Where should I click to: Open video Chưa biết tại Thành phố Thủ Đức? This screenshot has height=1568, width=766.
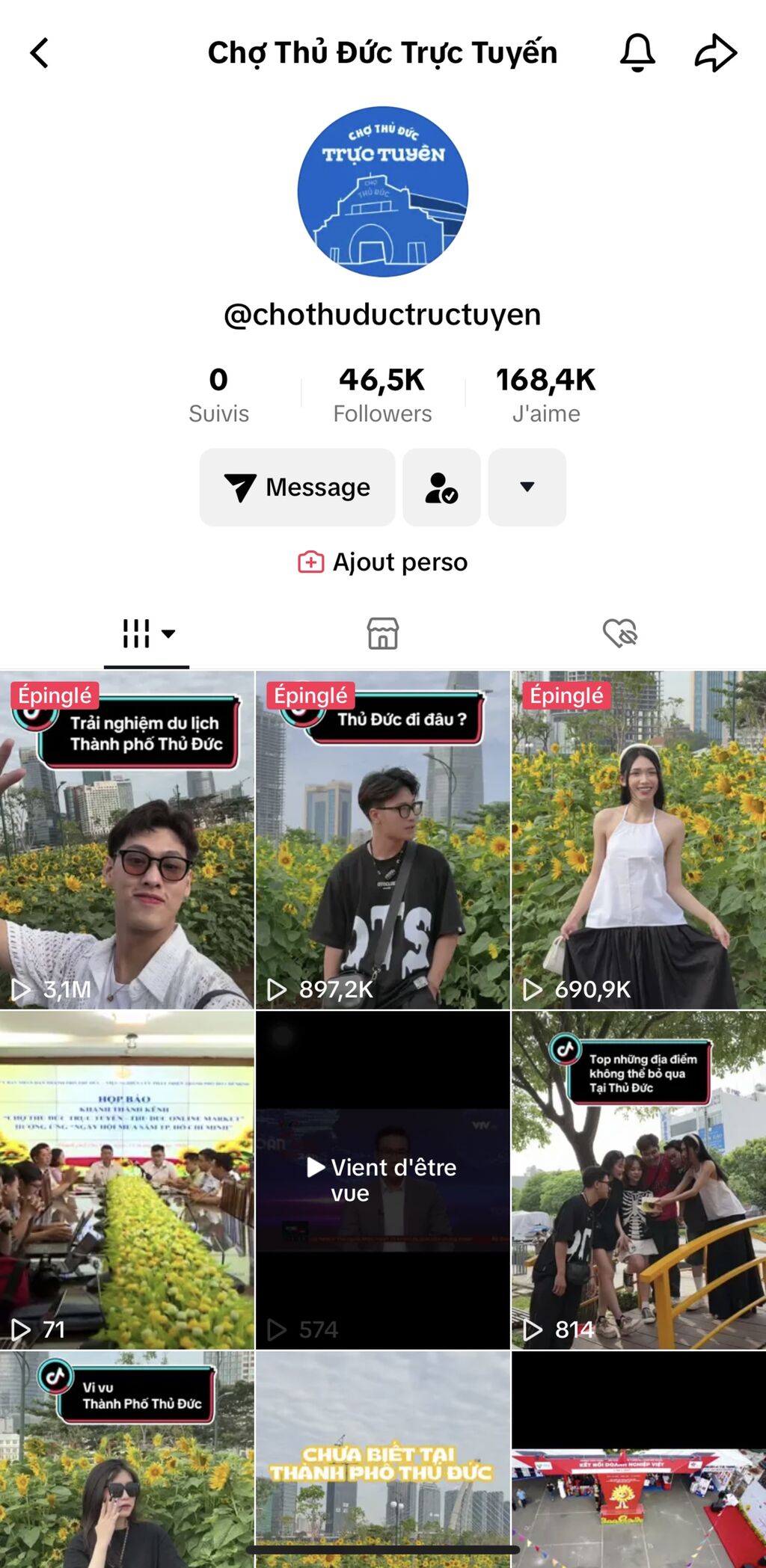click(382, 1458)
